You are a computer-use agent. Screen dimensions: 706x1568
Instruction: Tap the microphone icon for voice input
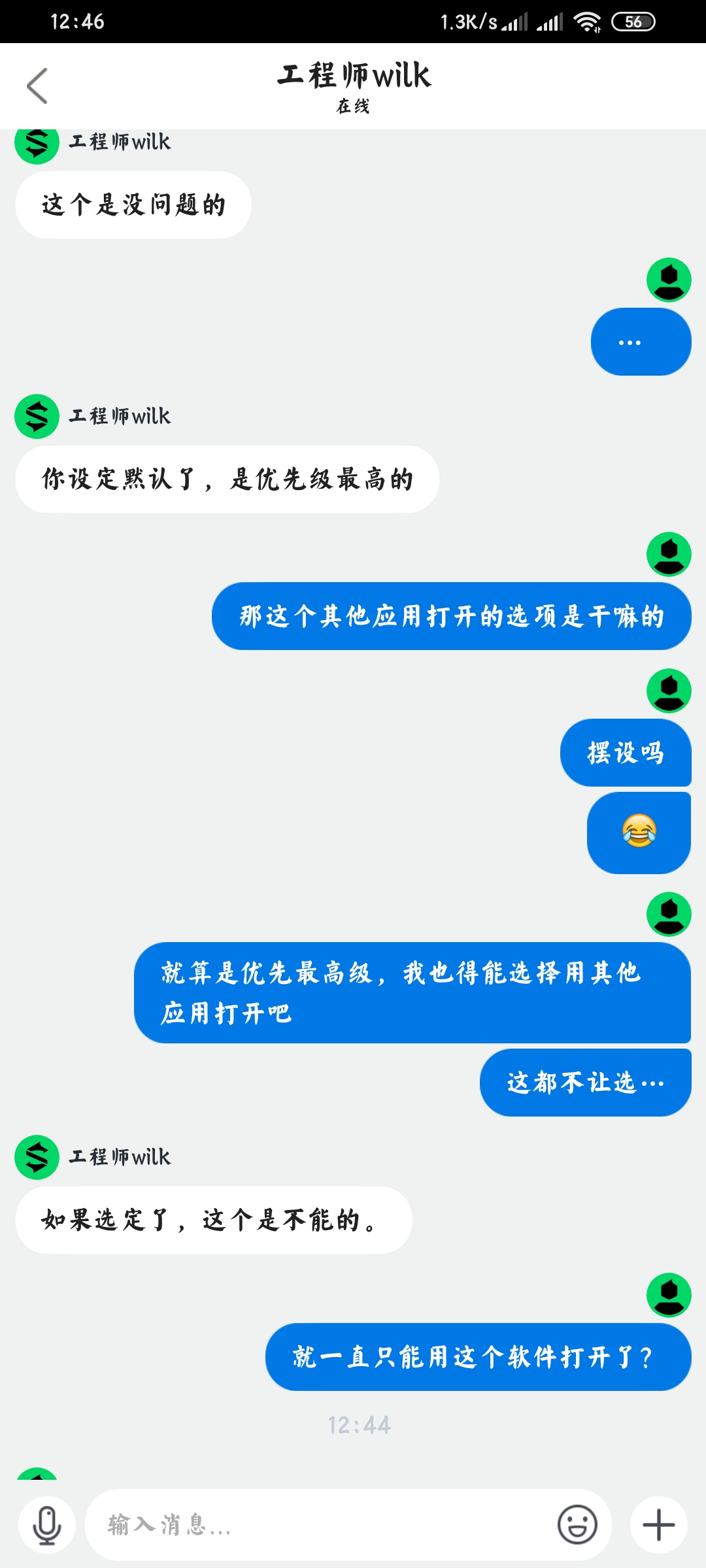pos(47,1525)
